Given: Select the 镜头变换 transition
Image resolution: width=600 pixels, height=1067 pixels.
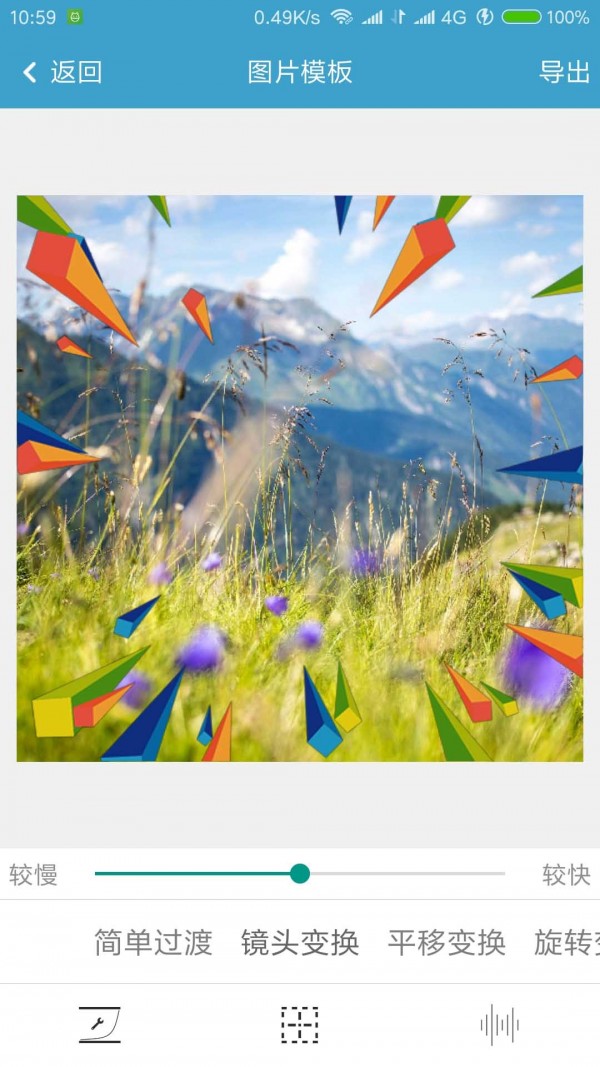Looking at the screenshot, I should [x=300, y=942].
